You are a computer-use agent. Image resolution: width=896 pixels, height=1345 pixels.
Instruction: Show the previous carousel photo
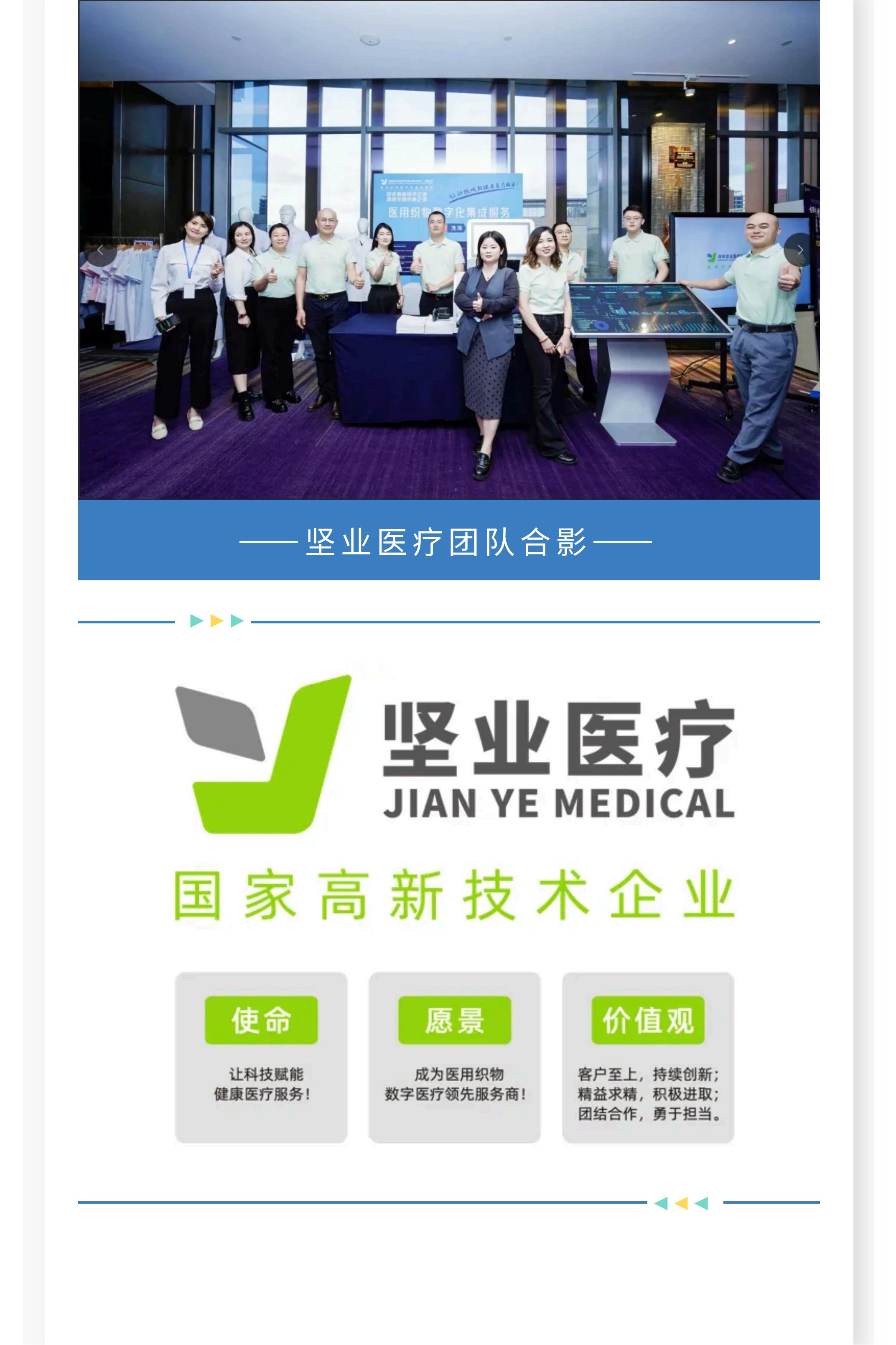(x=101, y=250)
